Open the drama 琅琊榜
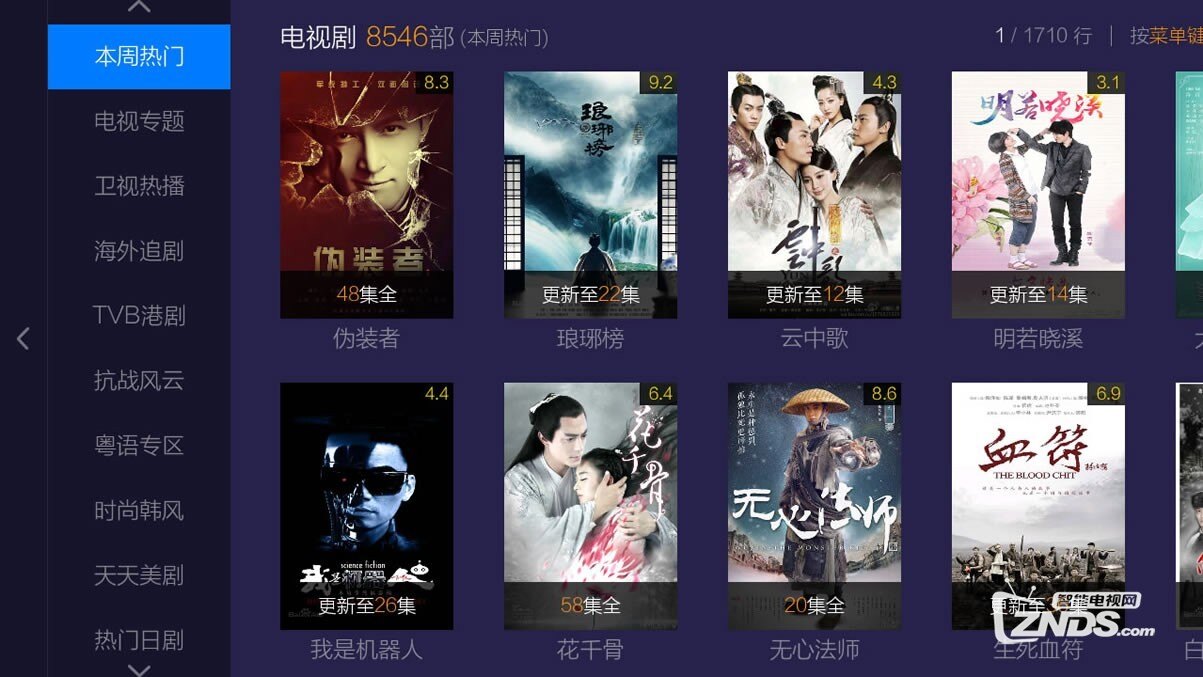This screenshot has height=677, width=1203. pos(590,195)
